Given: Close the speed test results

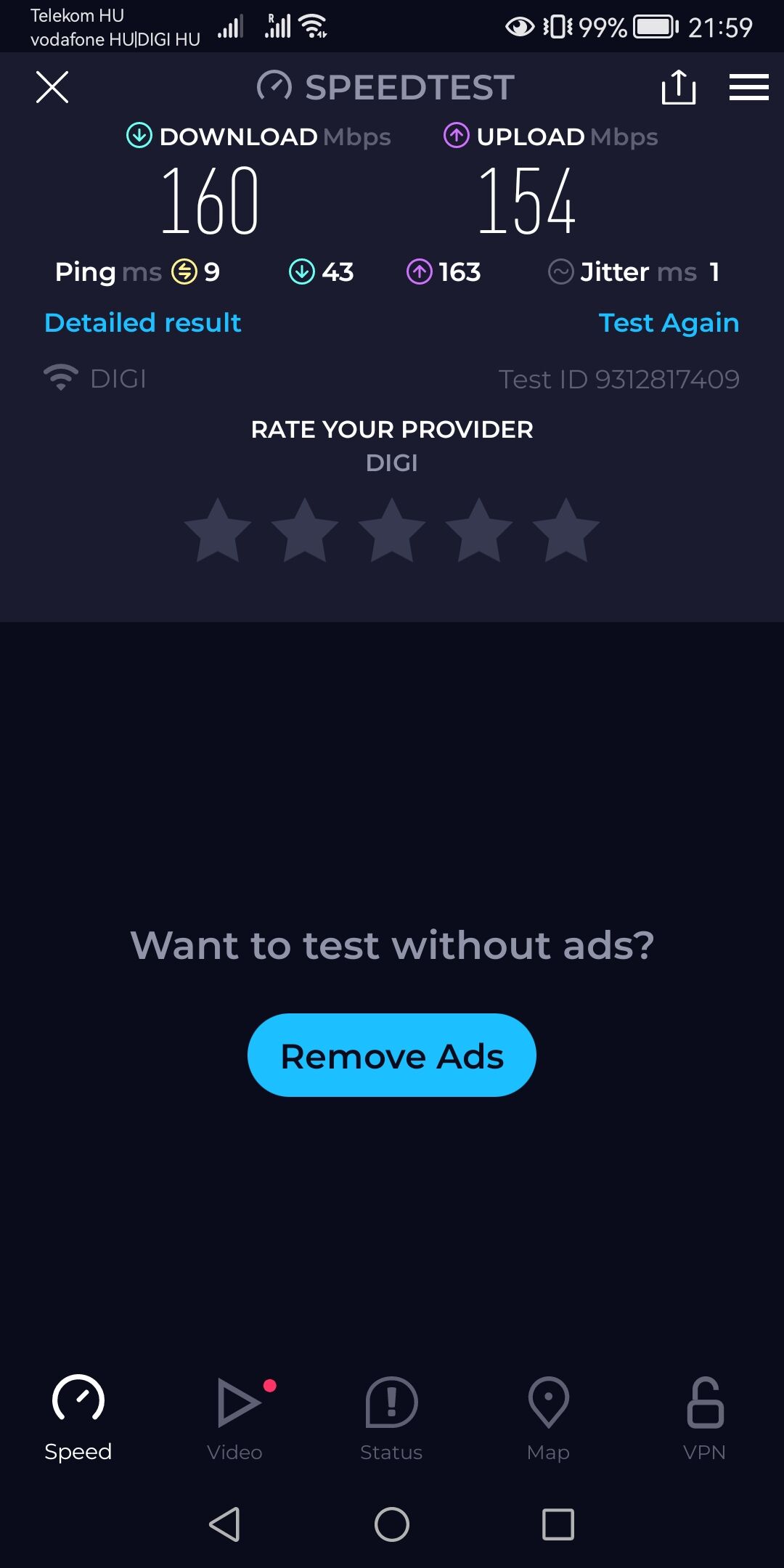Looking at the screenshot, I should pyautogui.click(x=52, y=87).
